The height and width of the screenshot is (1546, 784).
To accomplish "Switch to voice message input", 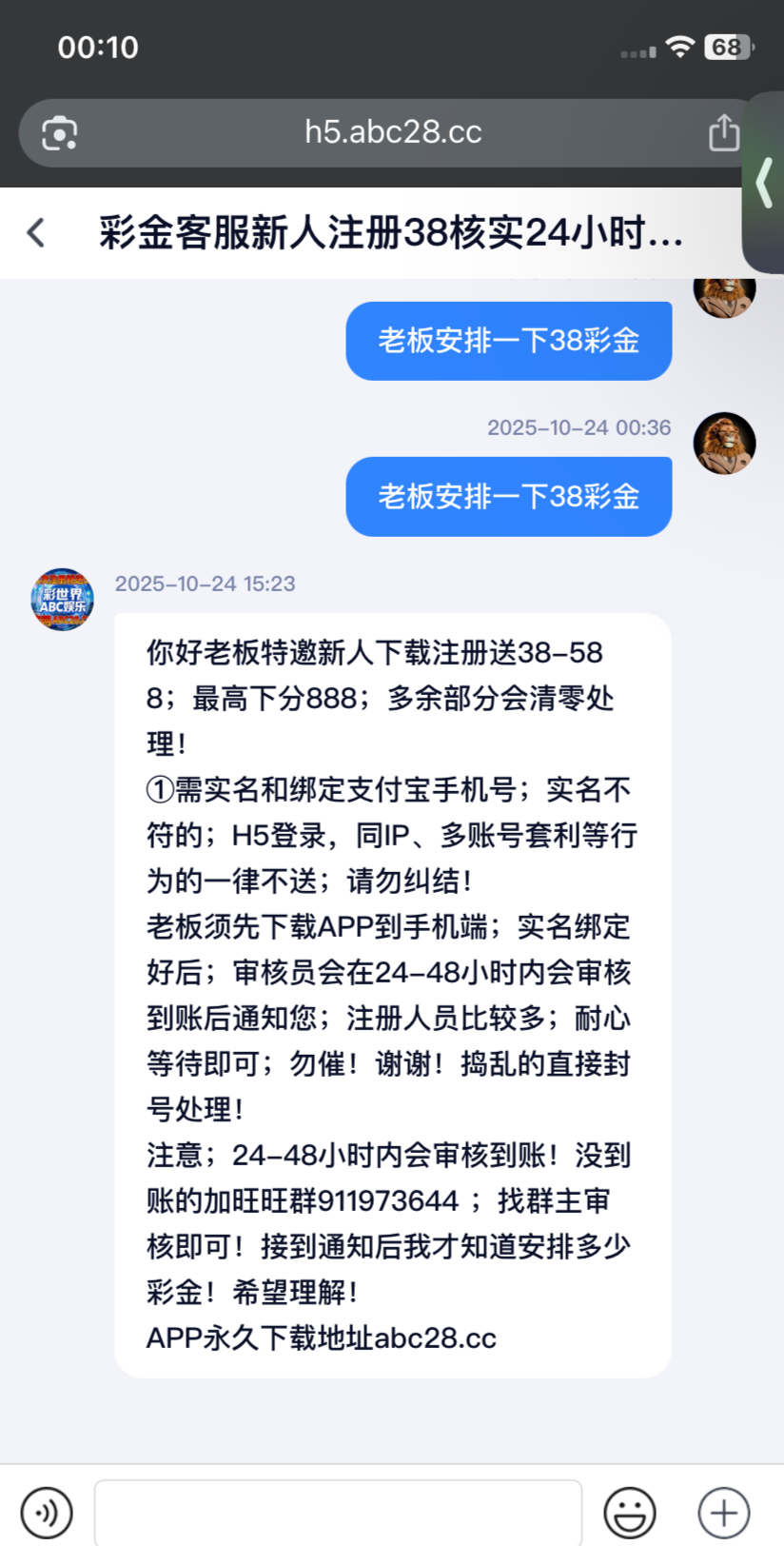I will [46, 1512].
